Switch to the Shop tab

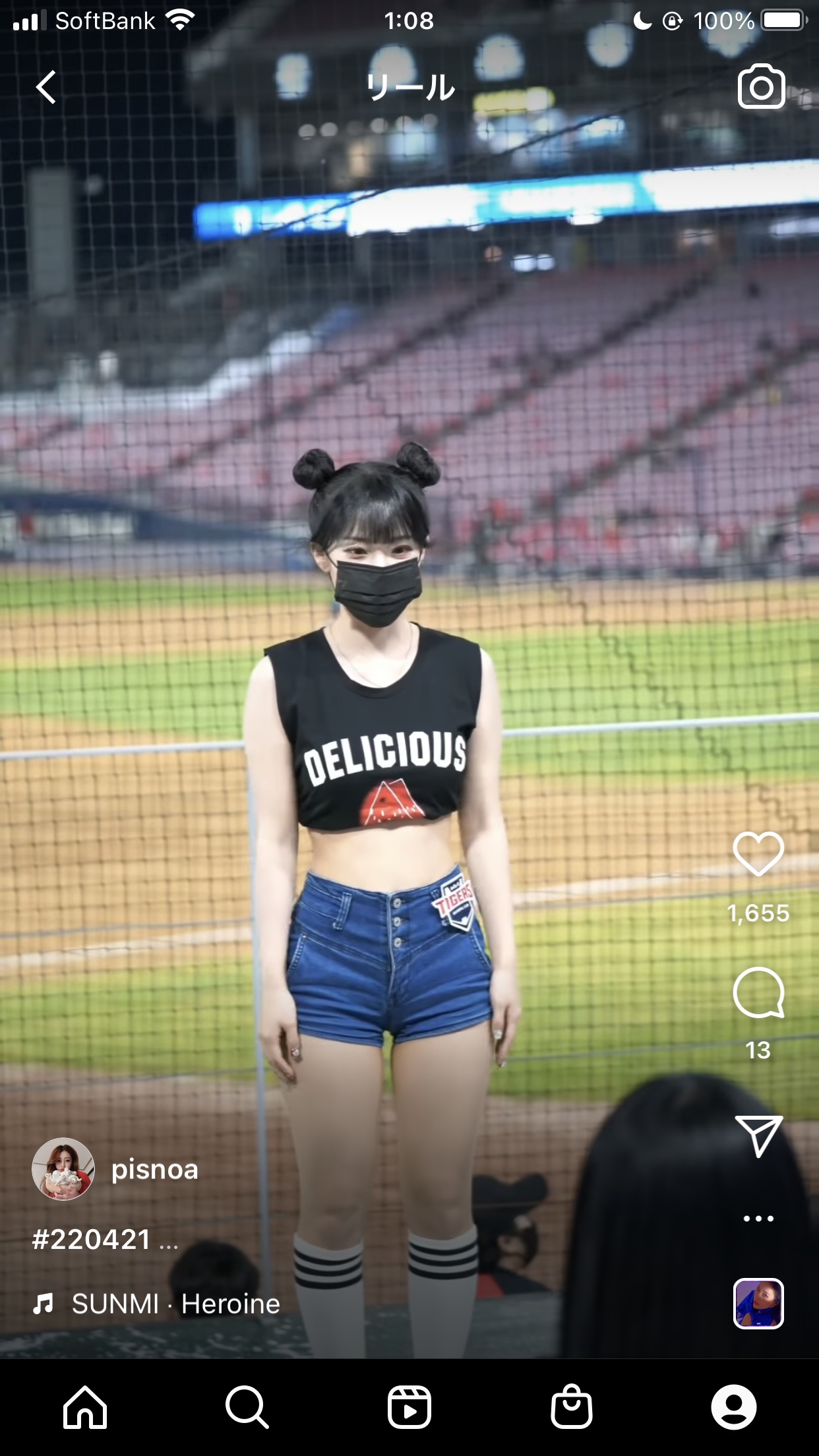[x=572, y=1407]
